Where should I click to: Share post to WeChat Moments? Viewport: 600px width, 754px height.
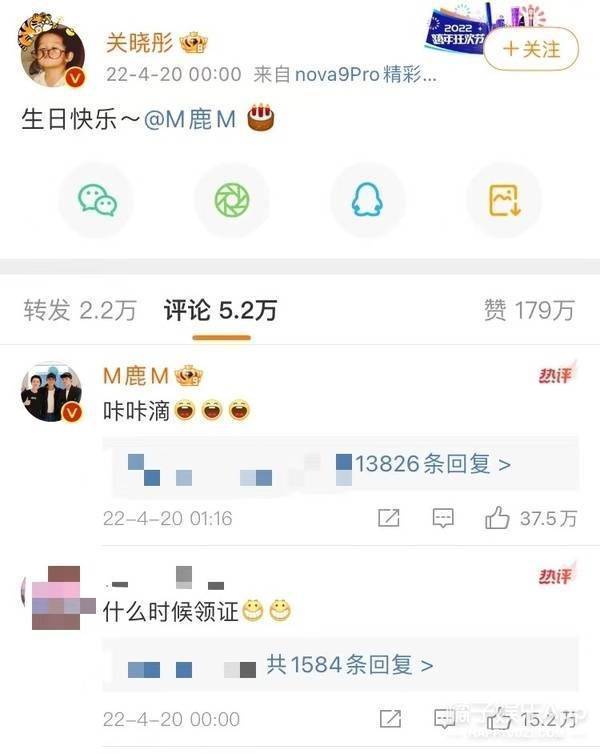(232, 201)
